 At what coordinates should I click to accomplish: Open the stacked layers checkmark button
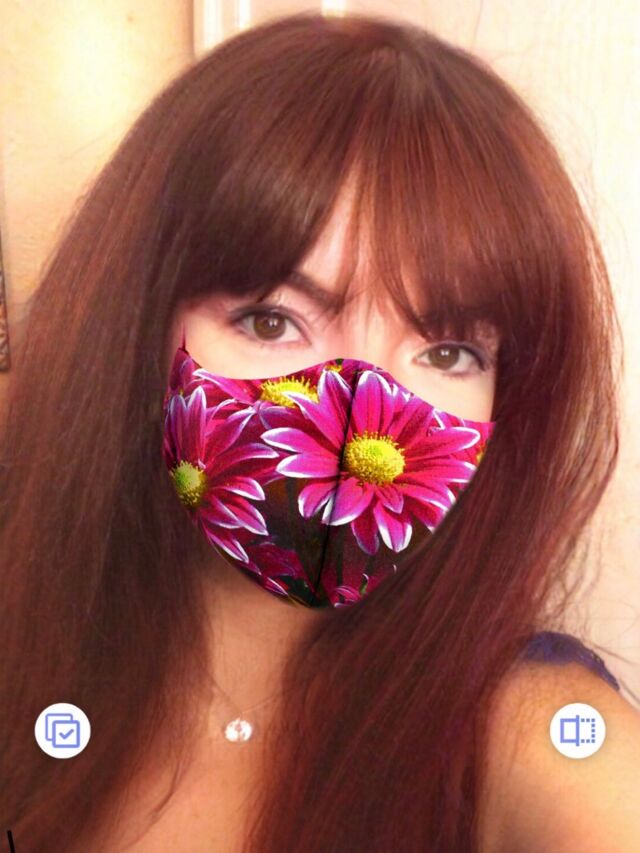click(62, 730)
